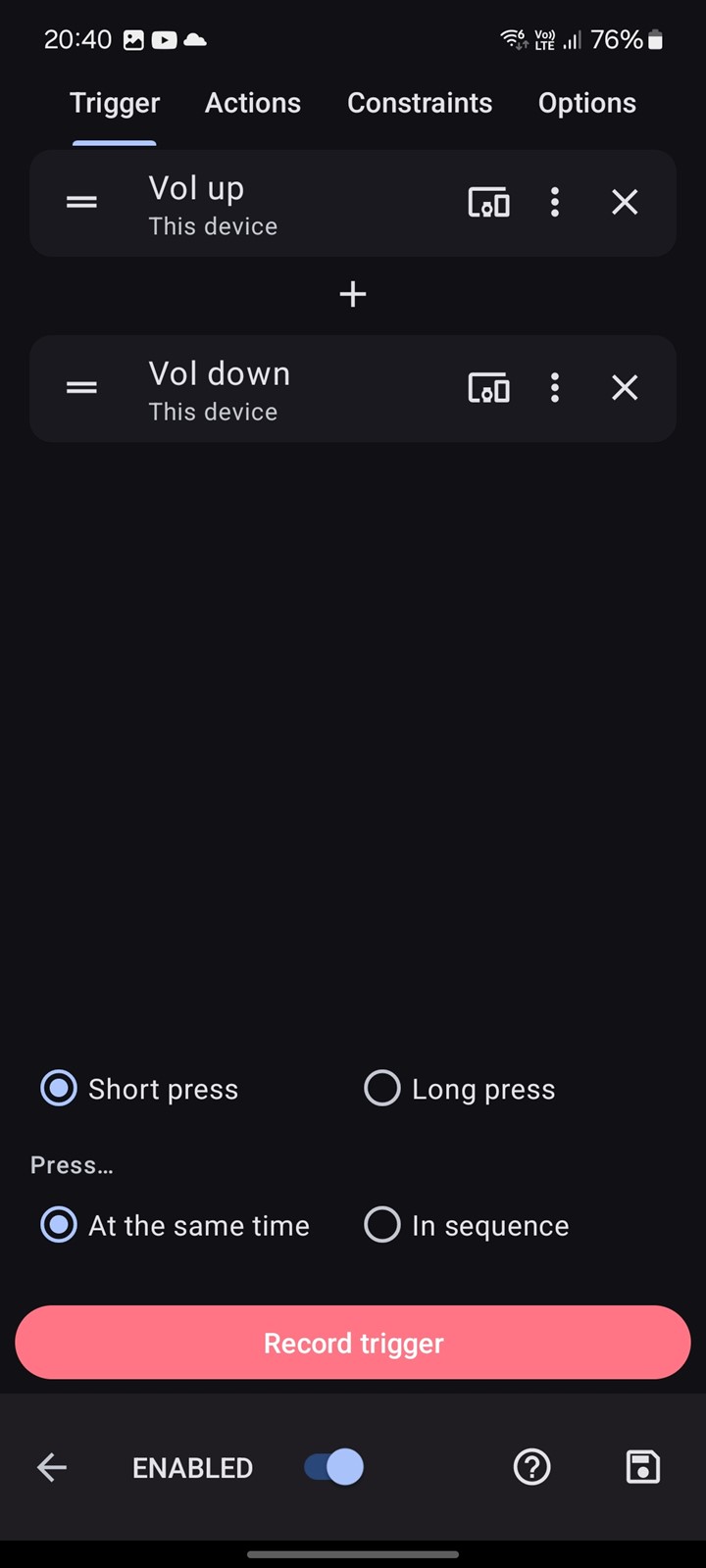The width and height of the screenshot is (706, 1568).
Task: Open the Options tab
Action: coord(586,103)
